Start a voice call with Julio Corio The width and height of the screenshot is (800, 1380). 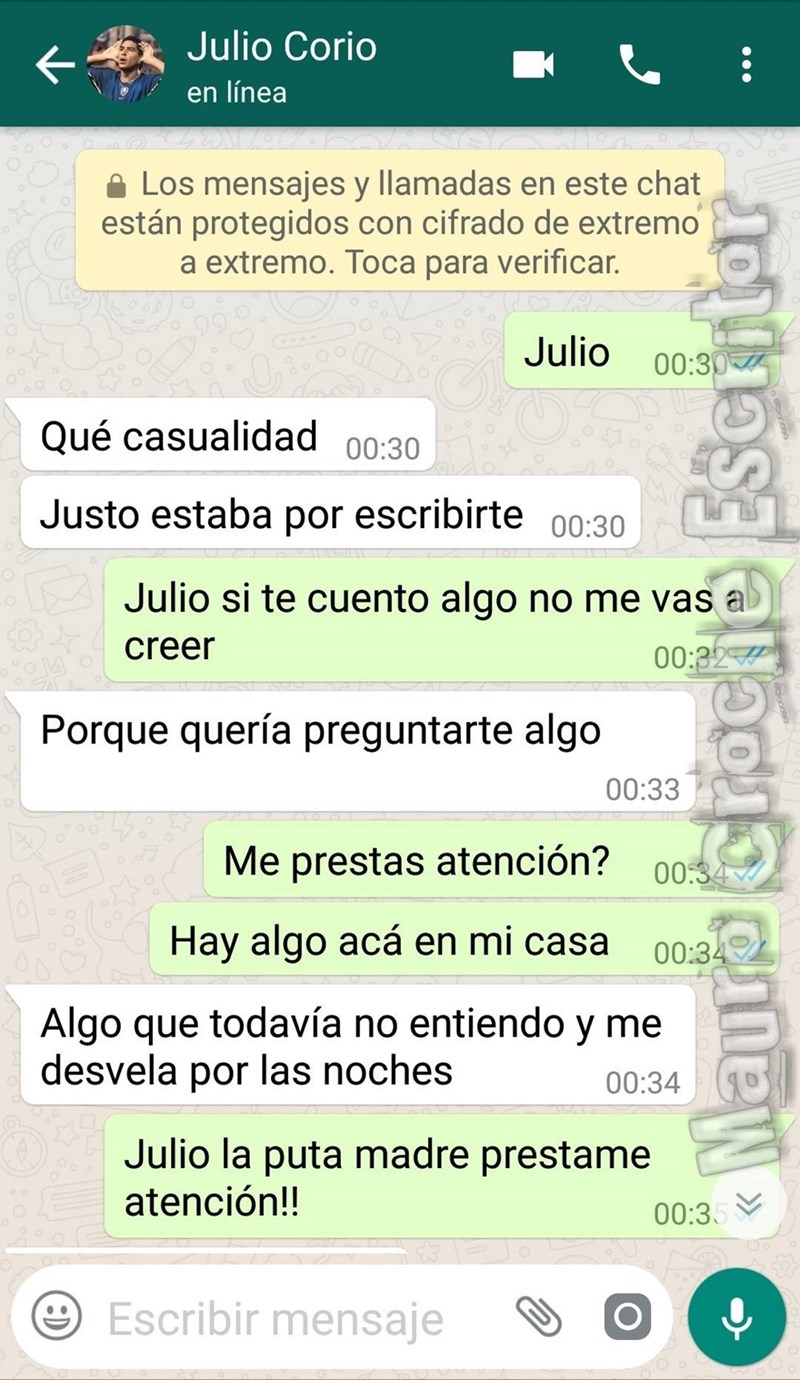click(640, 65)
